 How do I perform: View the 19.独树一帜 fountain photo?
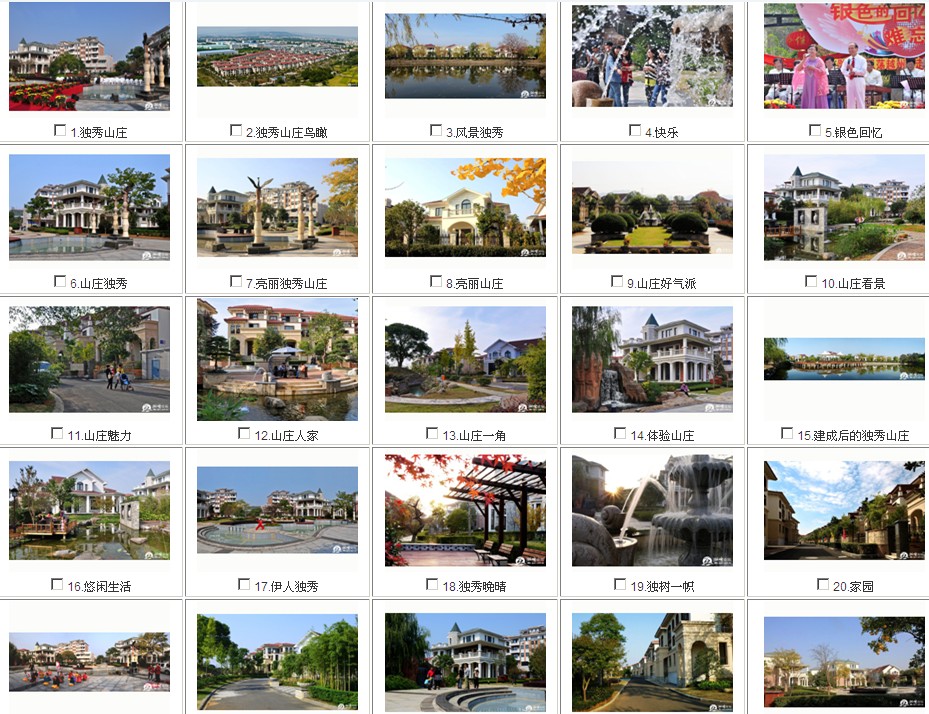click(x=652, y=510)
